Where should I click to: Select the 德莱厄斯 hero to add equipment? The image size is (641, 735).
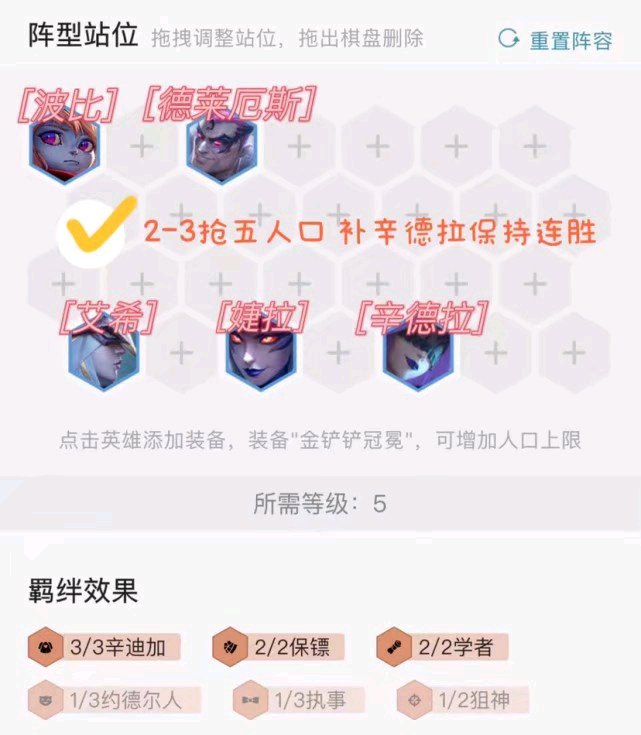pyautogui.click(x=220, y=149)
